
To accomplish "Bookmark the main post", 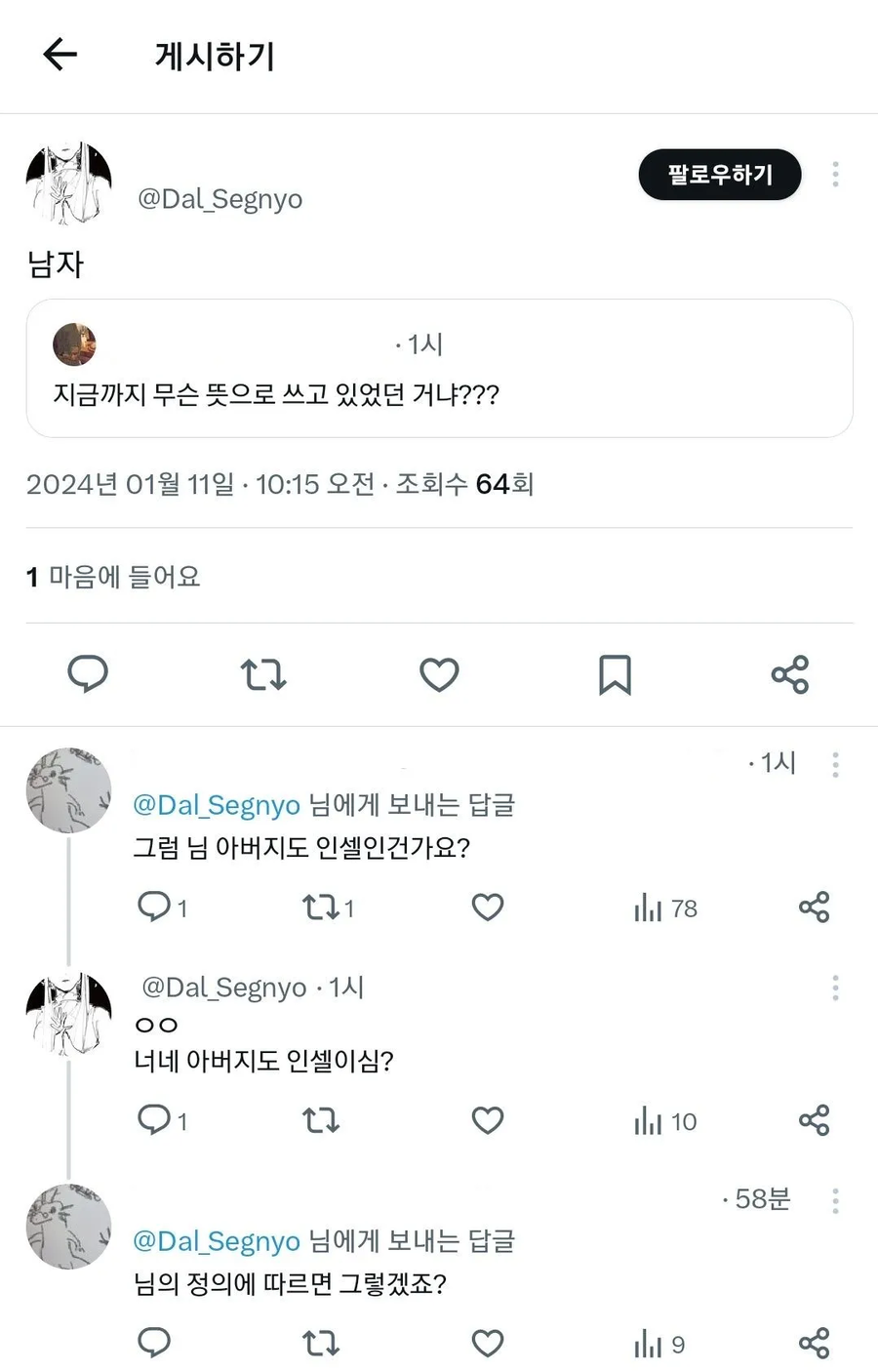I will (614, 674).
